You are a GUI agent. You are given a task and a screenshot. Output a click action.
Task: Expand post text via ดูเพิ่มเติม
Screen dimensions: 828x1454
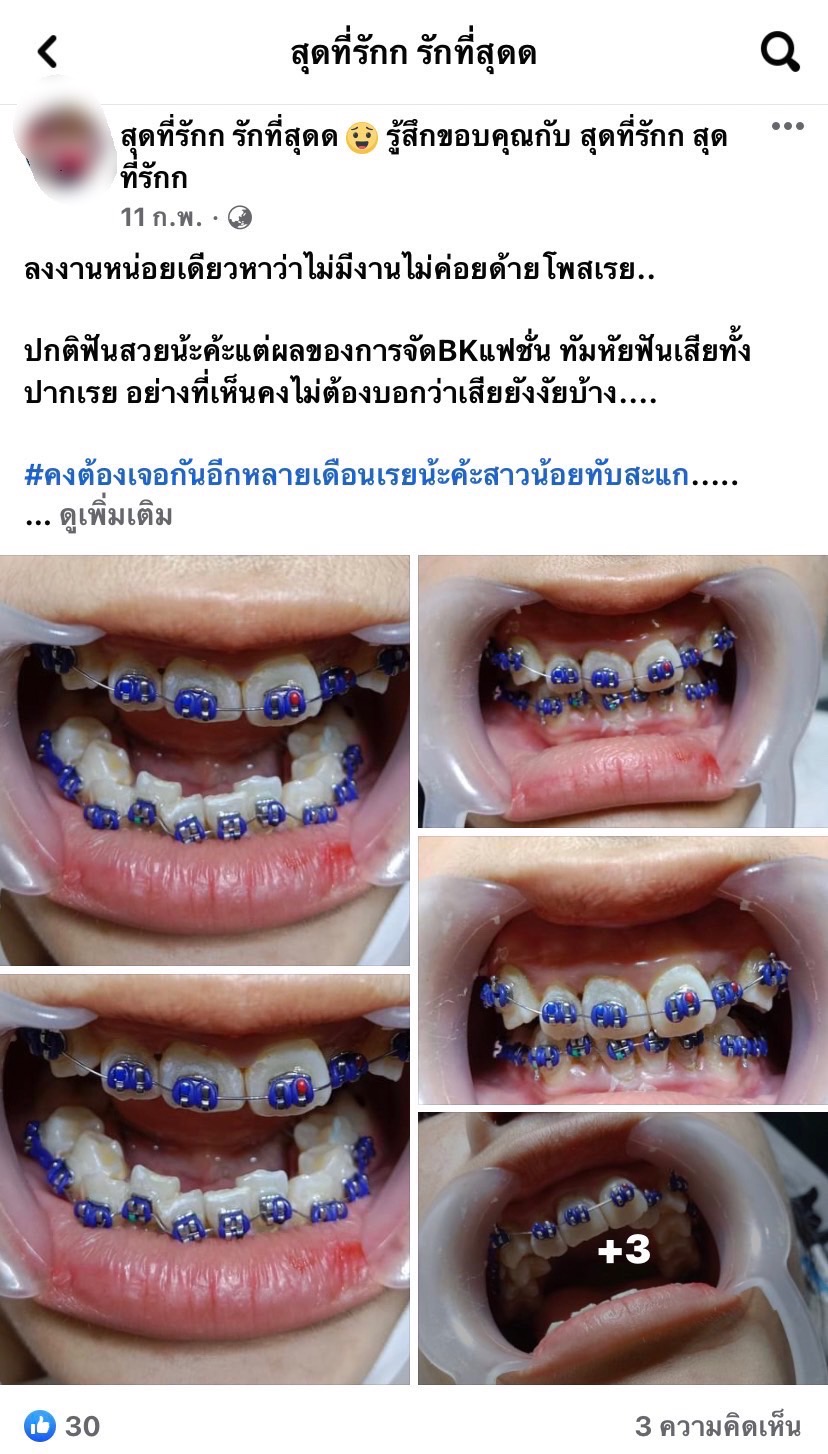click(116, 516)
